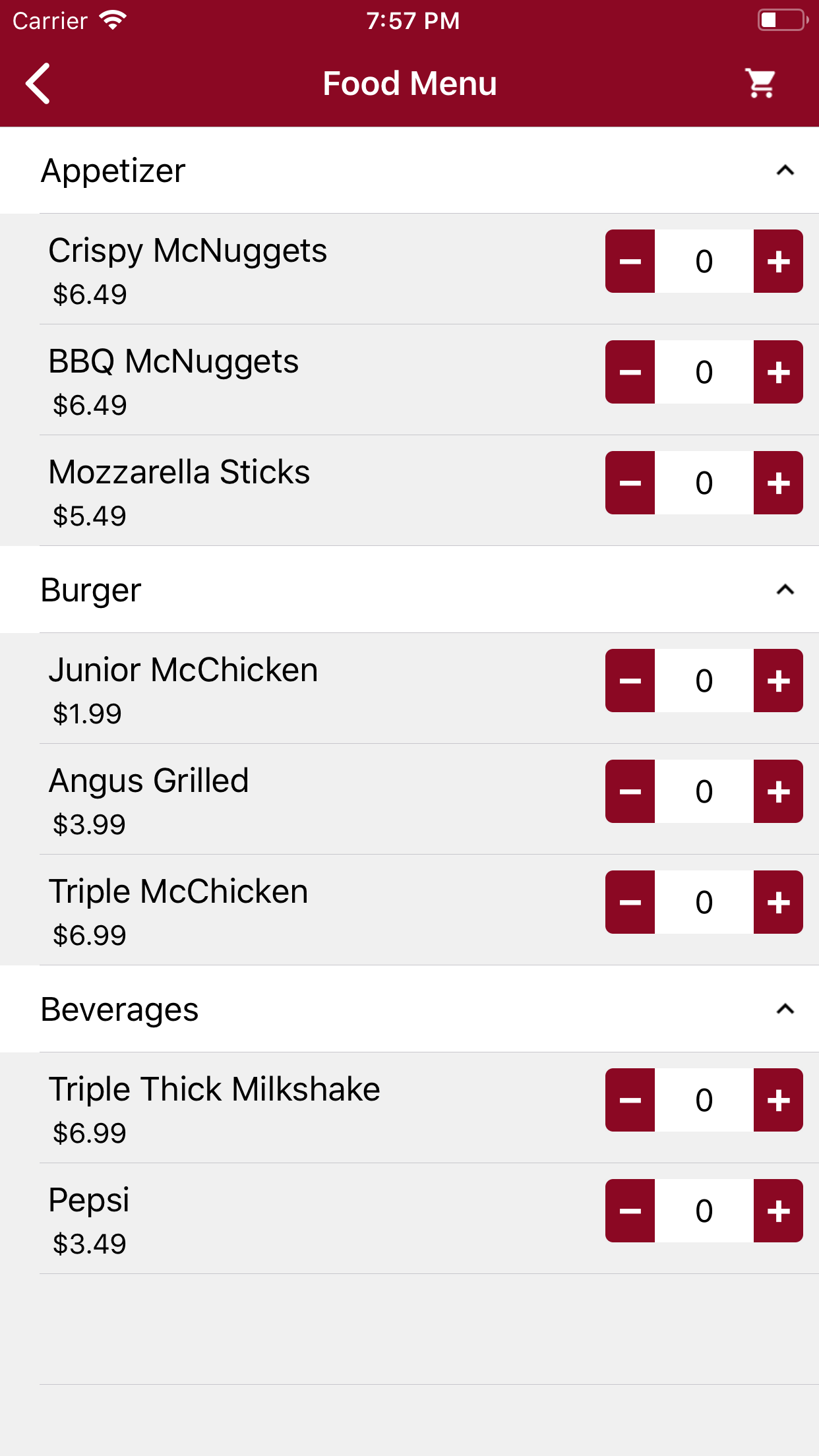Collapse the Beverages section
The width and height of the screenshot is (819, 1456).
click(785, 1010)
